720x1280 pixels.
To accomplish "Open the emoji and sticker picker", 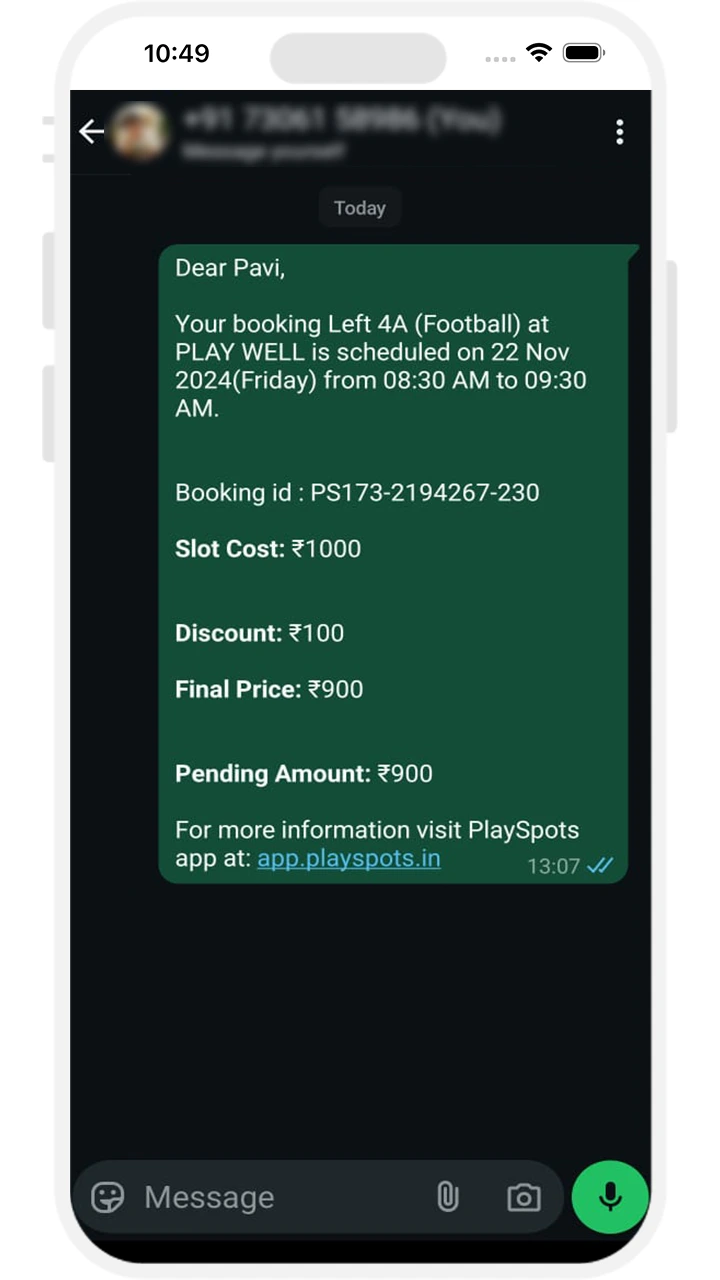I will pyautogui.click(x=108, y=1197).
